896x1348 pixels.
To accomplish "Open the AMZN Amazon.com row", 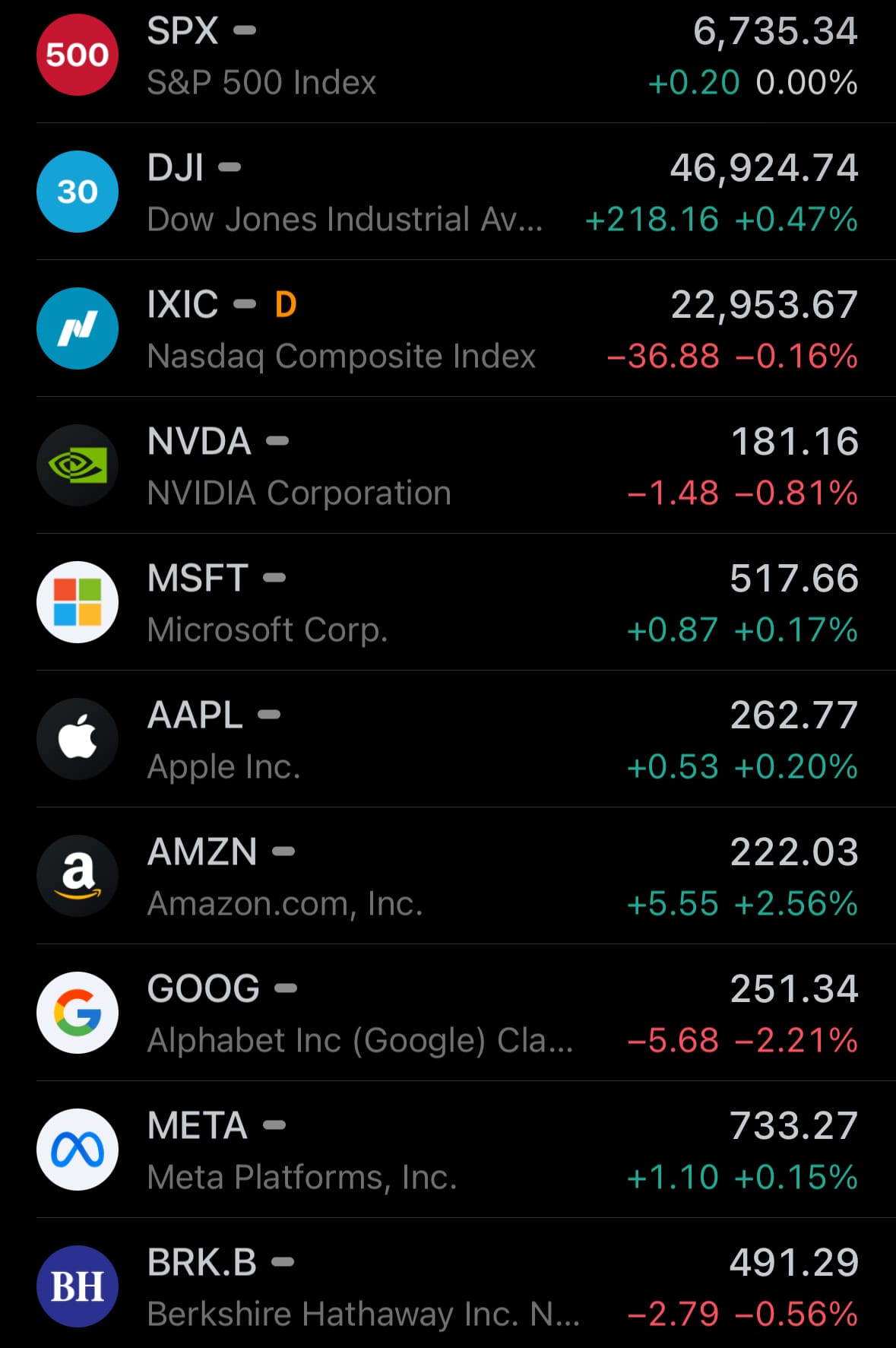I will [x=448, y=877].
